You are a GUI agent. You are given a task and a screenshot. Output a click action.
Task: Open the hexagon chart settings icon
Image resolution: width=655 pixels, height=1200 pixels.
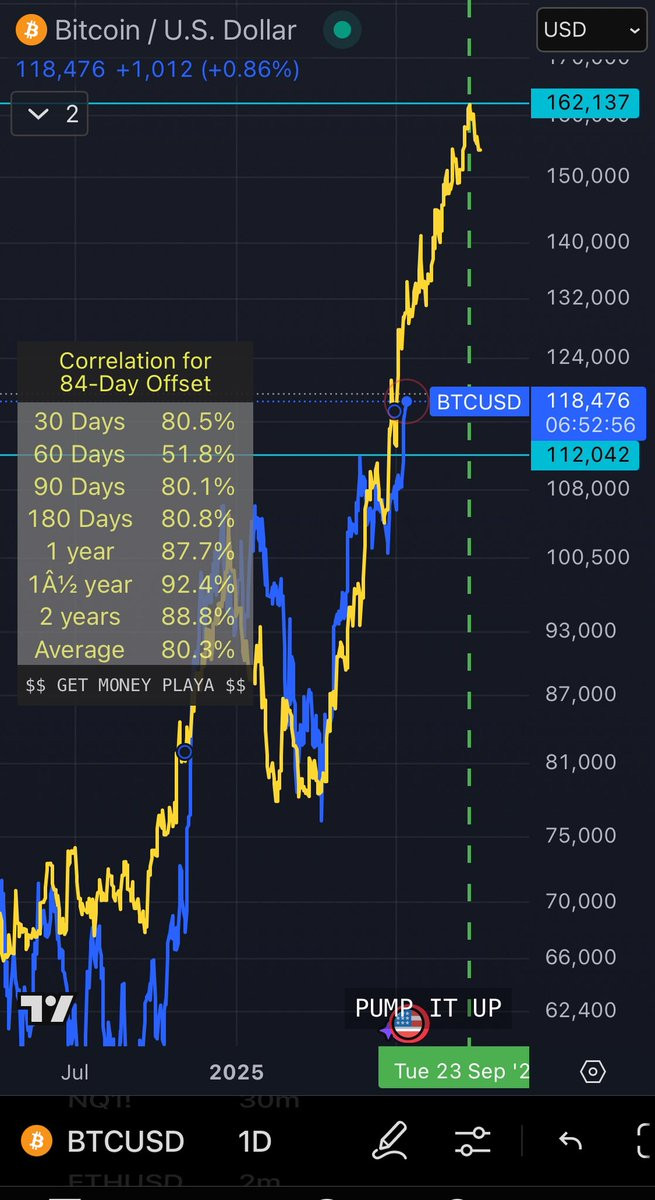pyautogui.click(x=592, y=1072)
